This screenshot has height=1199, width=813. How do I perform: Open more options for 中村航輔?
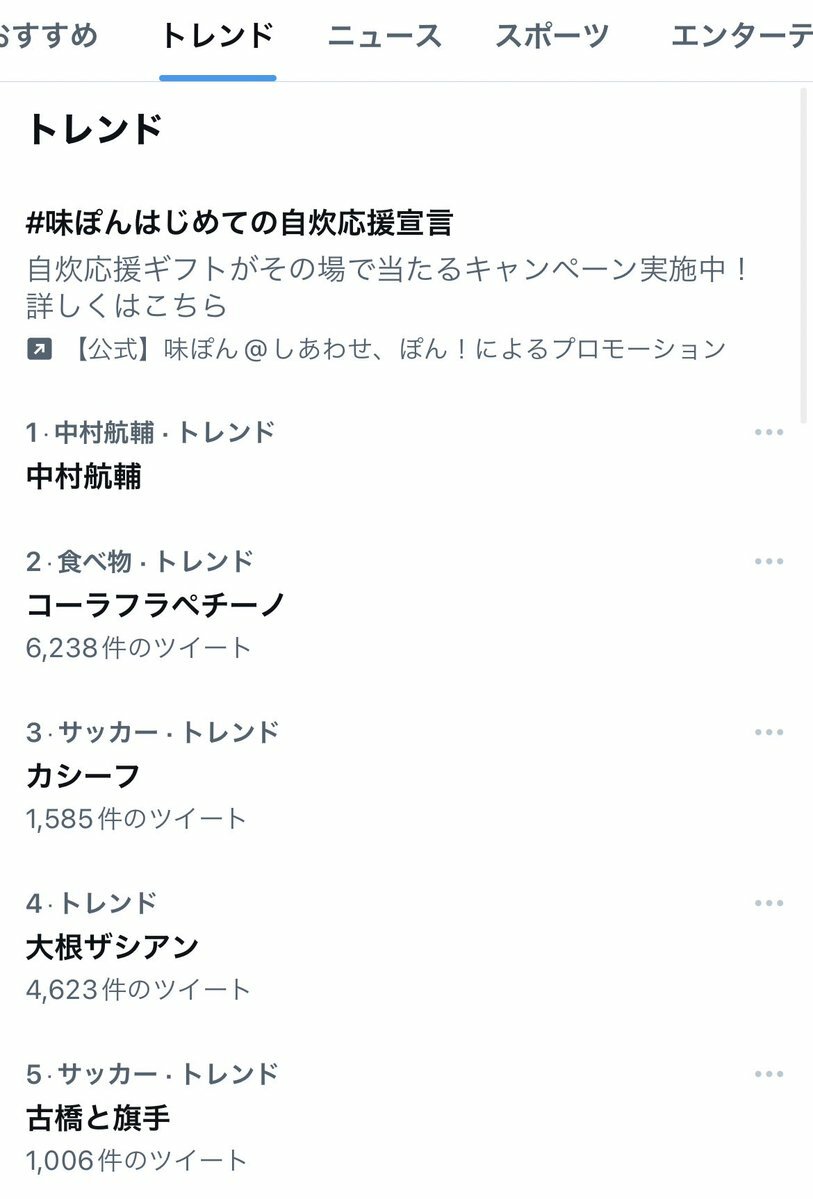click(x=769, y=432)
